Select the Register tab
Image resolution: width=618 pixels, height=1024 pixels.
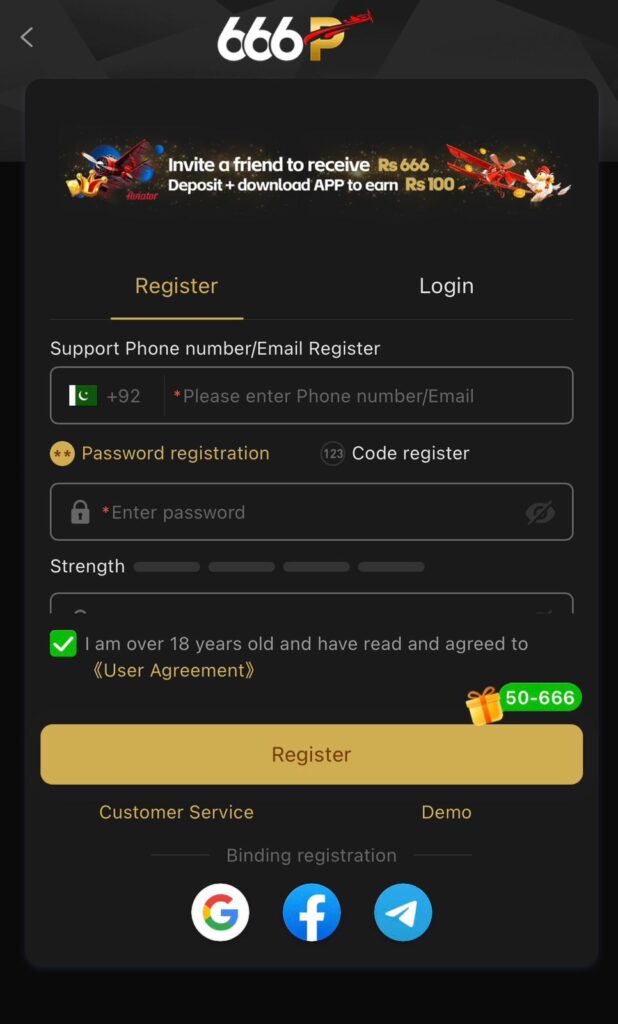[176, 286]
